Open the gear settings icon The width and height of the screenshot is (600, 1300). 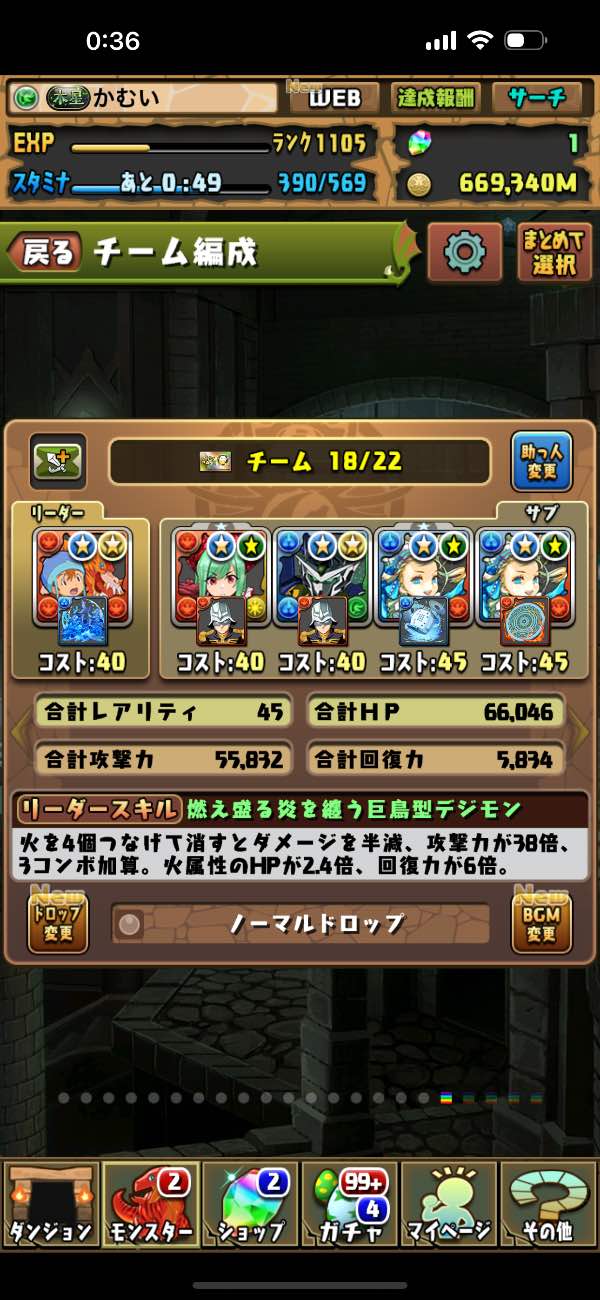[x=464, y=252]
